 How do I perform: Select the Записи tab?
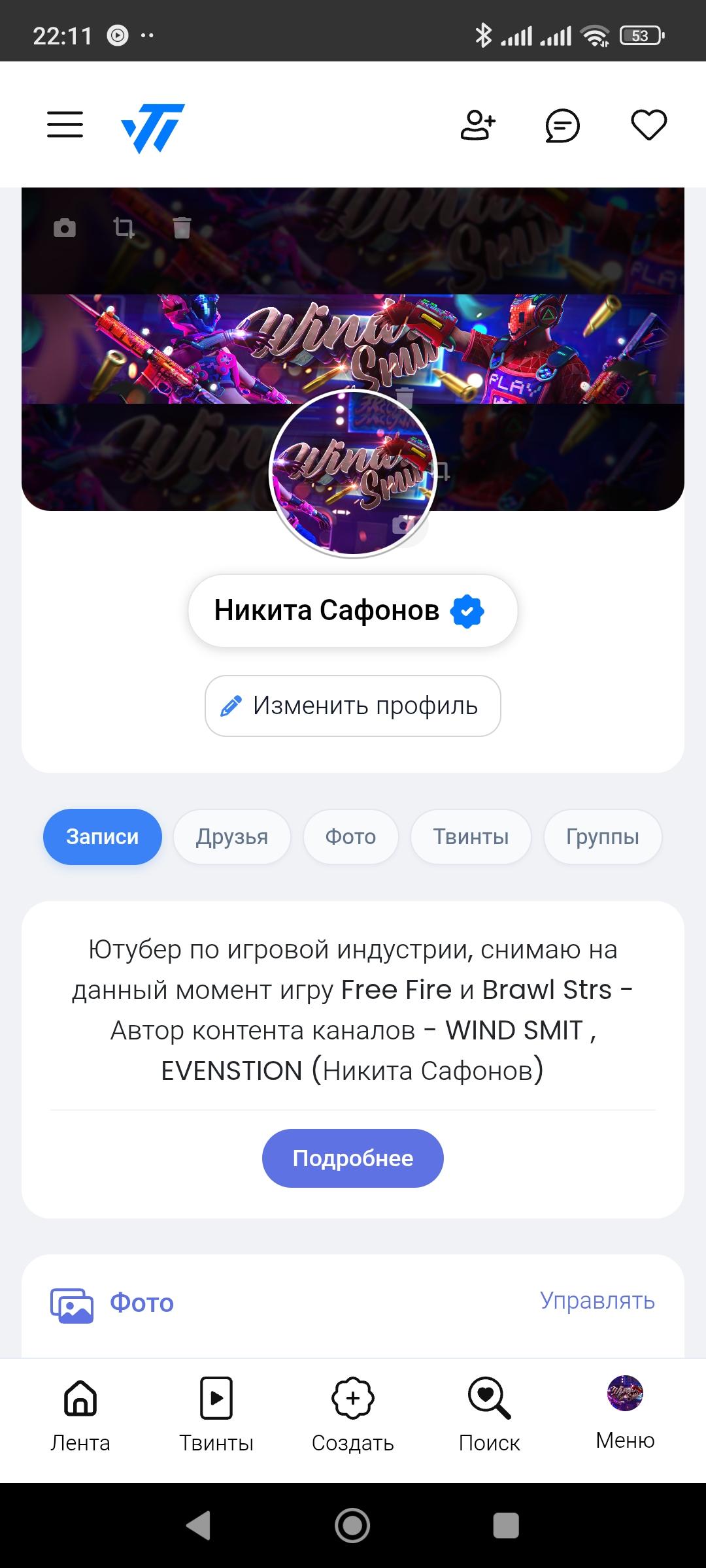103,837
